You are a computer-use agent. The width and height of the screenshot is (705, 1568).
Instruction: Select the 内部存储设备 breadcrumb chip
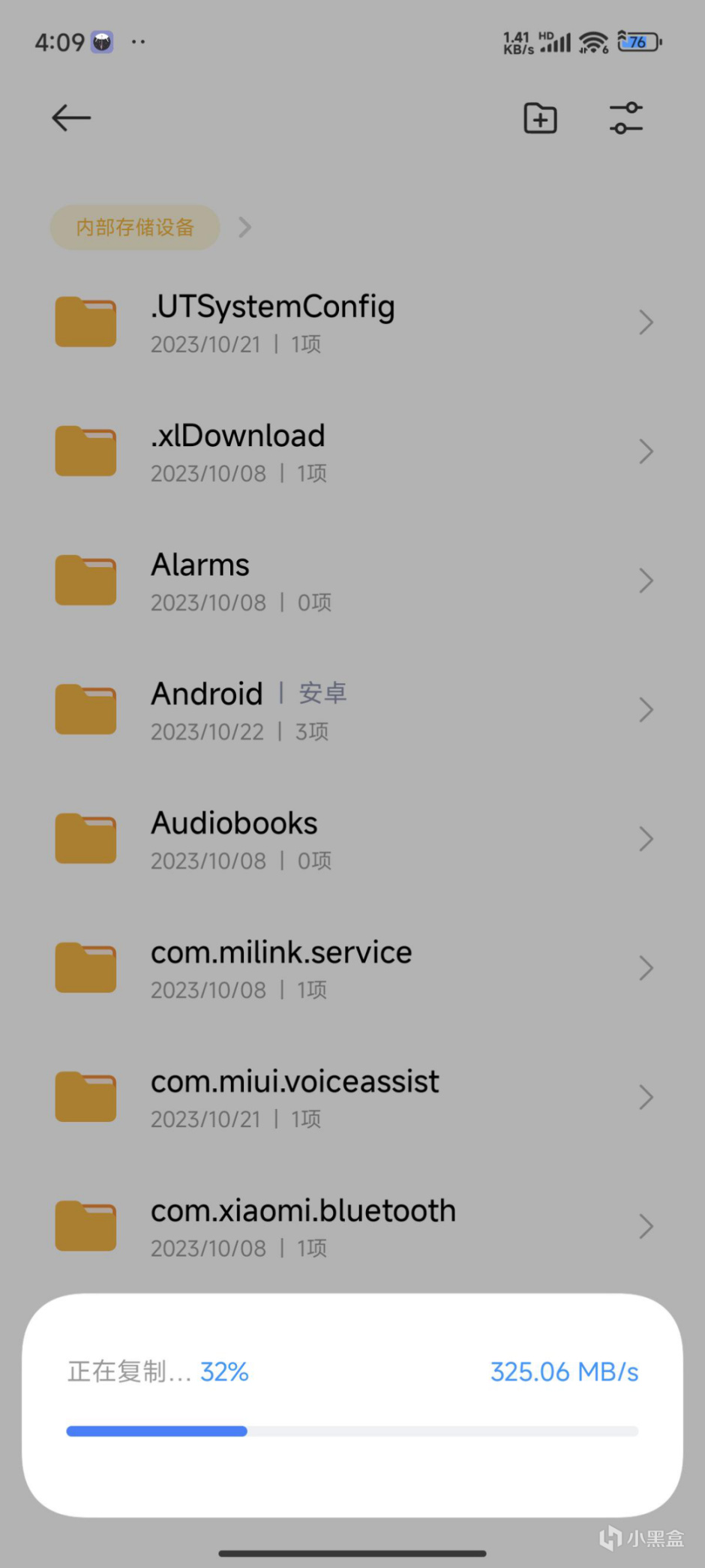(135, 227)
